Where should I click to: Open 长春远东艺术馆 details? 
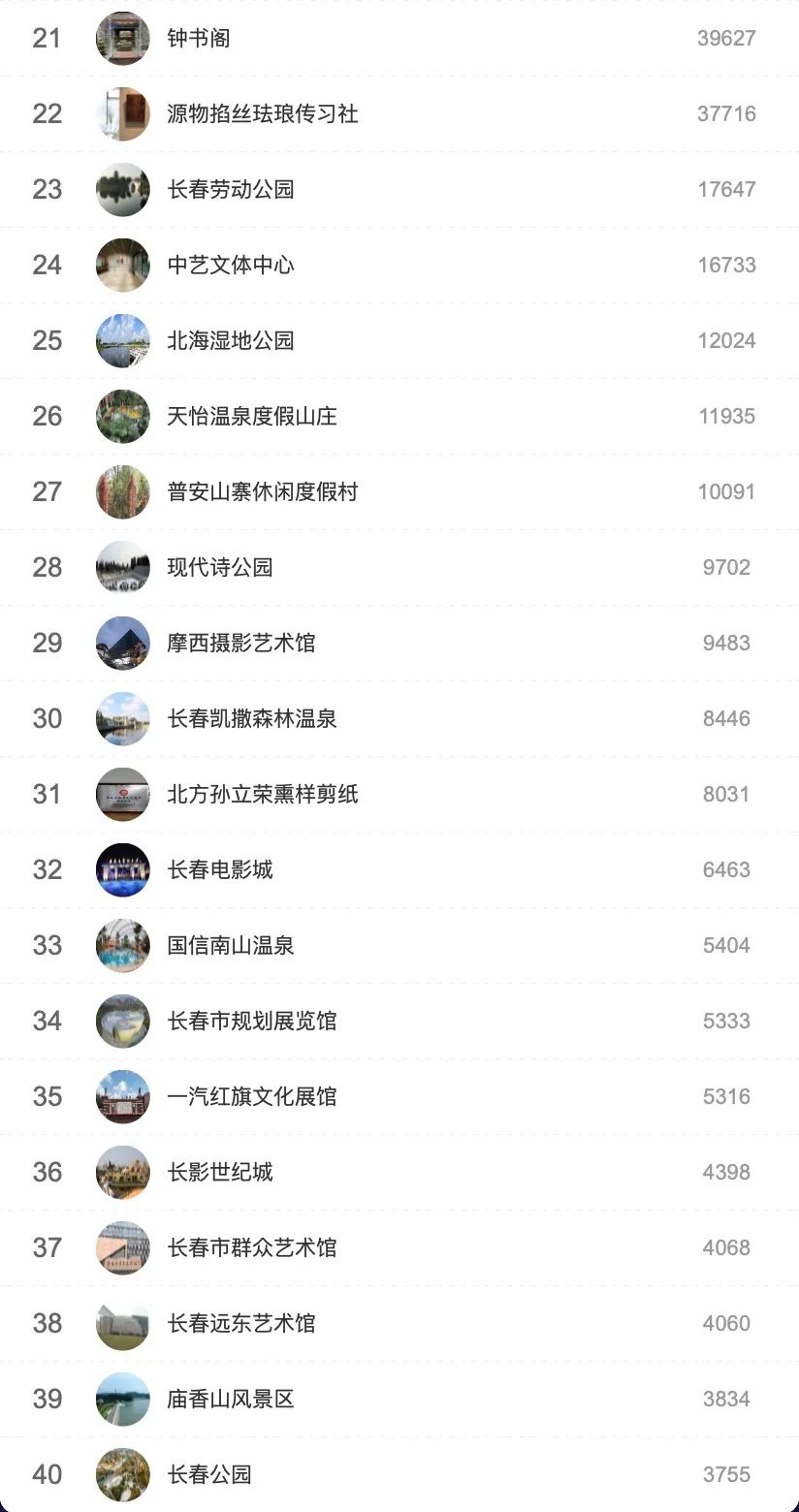pyautogui.click(x=241, y=1324)
